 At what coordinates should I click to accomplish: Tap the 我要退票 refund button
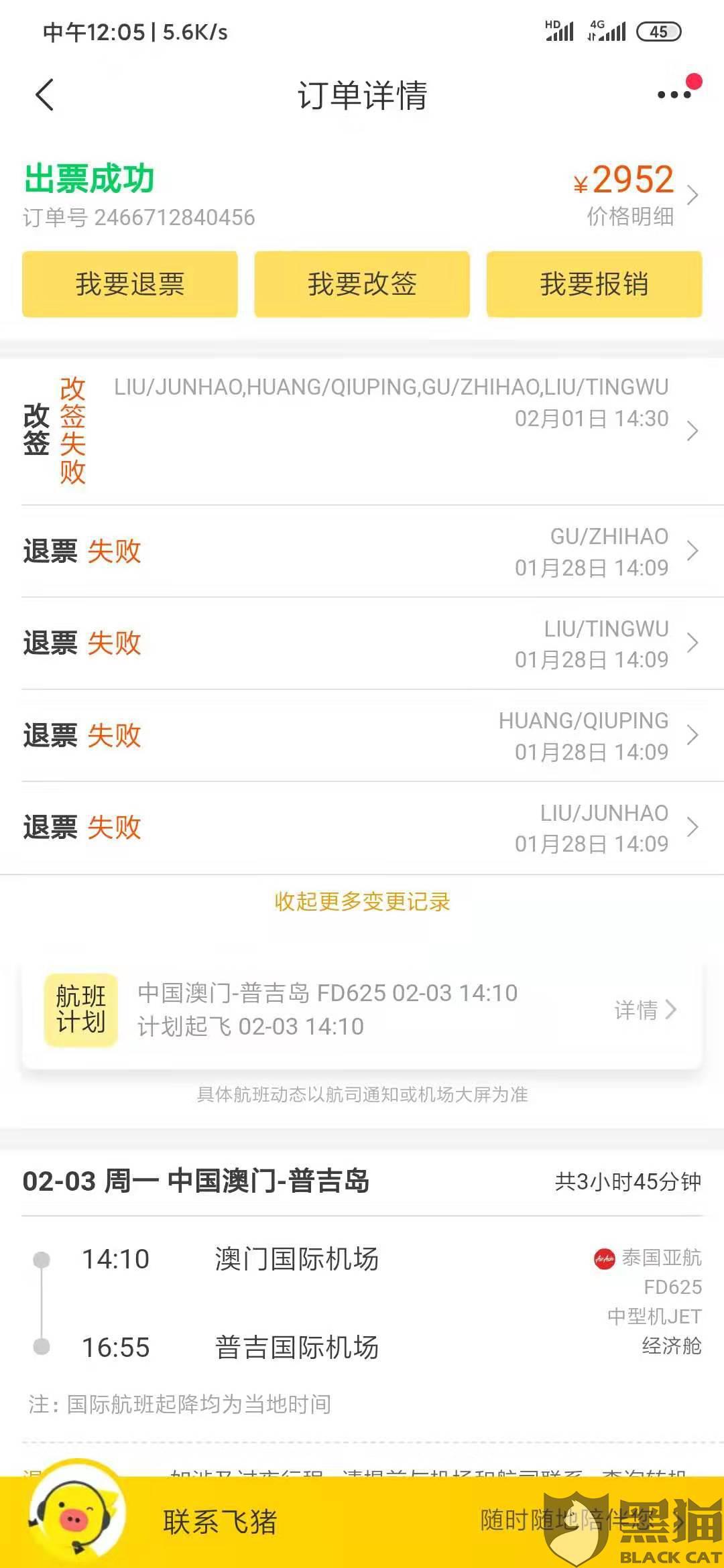pos(130,284)
